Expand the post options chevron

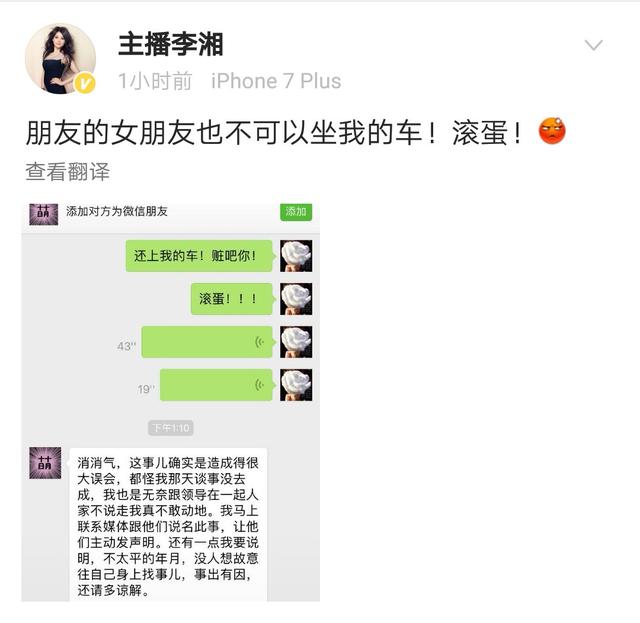(593, 45)
